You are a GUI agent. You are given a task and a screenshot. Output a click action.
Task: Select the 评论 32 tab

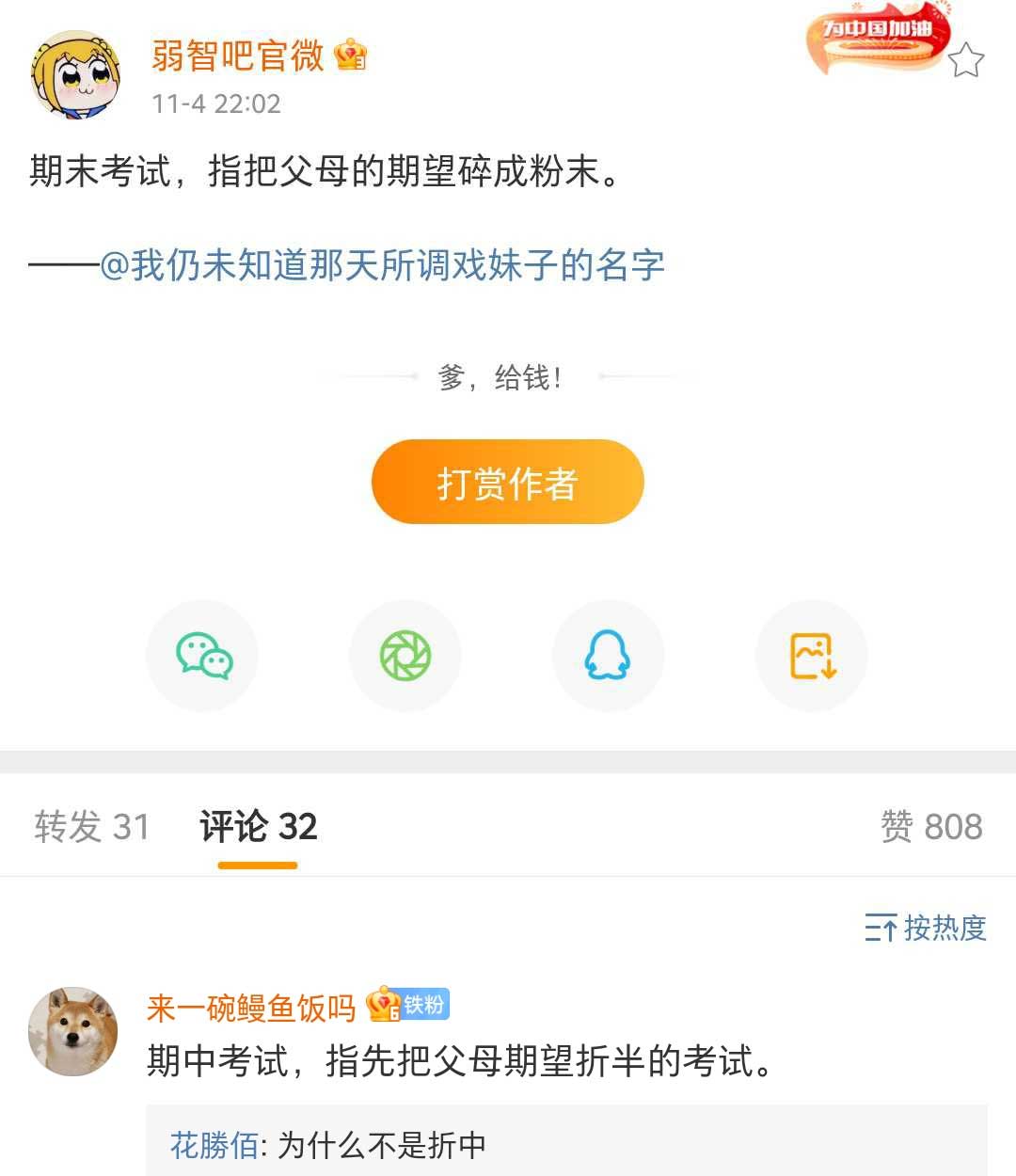tap(258, 827)
